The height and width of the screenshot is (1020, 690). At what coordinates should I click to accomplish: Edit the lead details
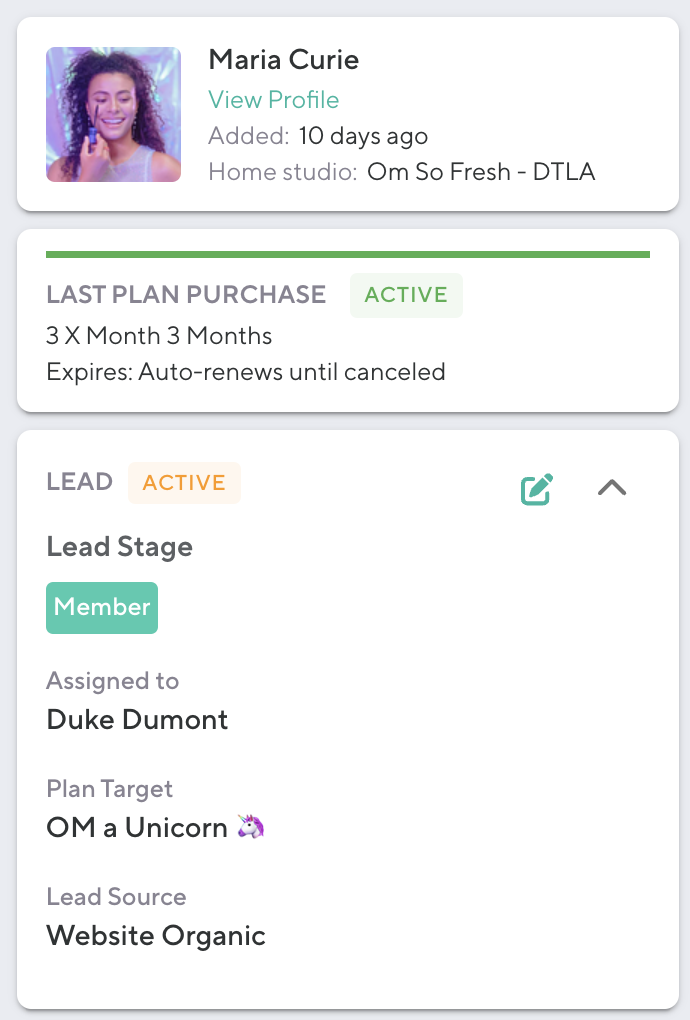(537, 488)
